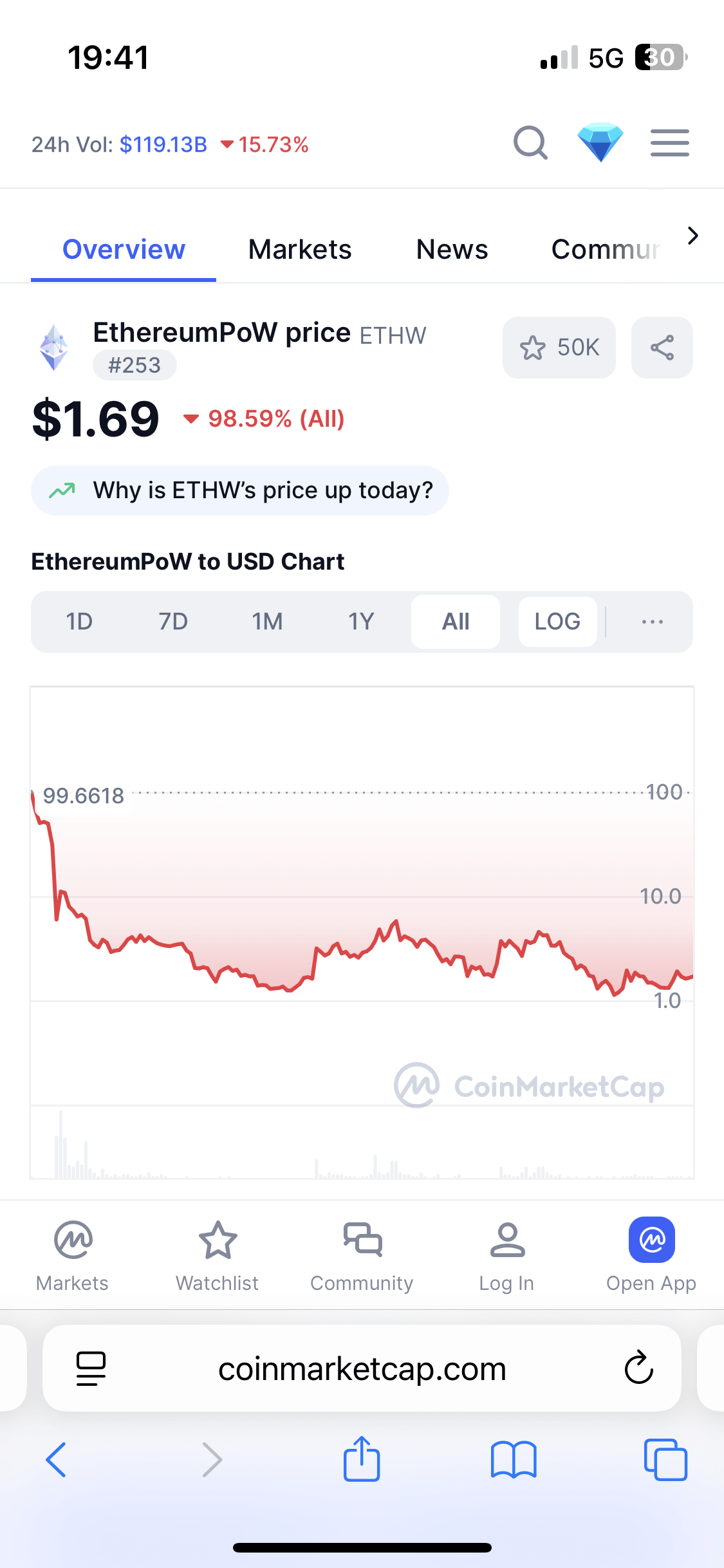The height and width of the screenshot is (1568, 724).
Task: Tap the coinmarketcap.com address bar
Action: (x=362, y=1368)
